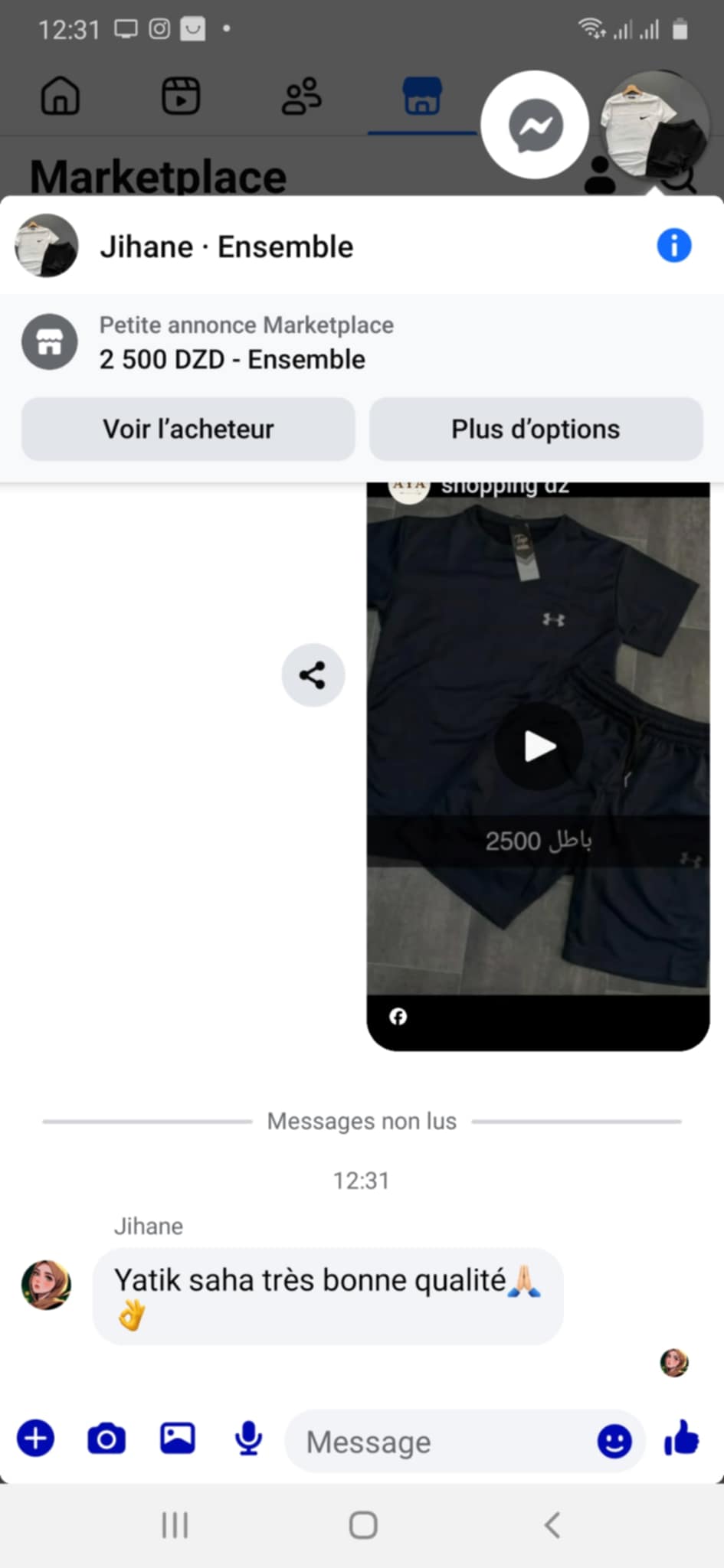
Task: Open conversation info for Jihane
Action: tap(673, 247)
